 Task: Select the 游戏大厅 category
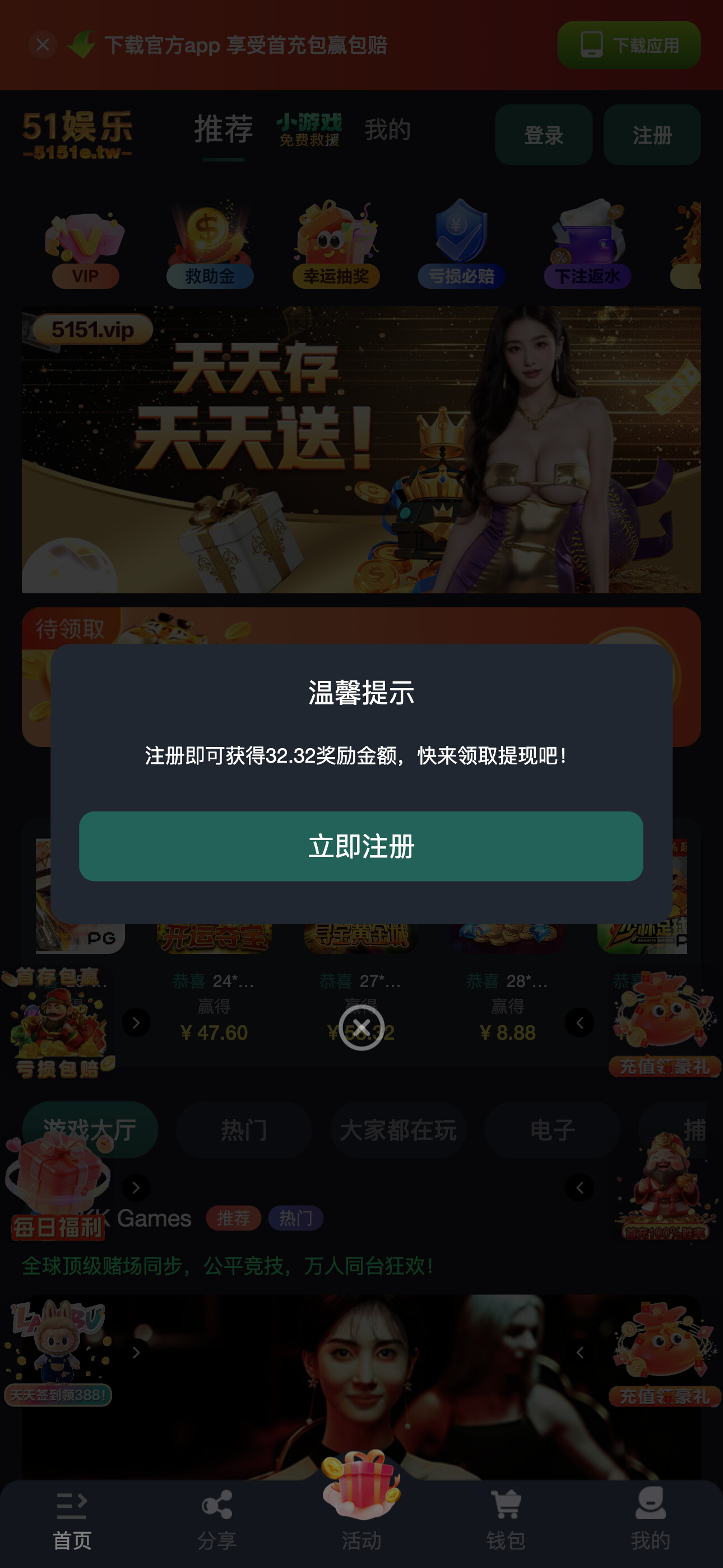click(x=90, y=1130)
